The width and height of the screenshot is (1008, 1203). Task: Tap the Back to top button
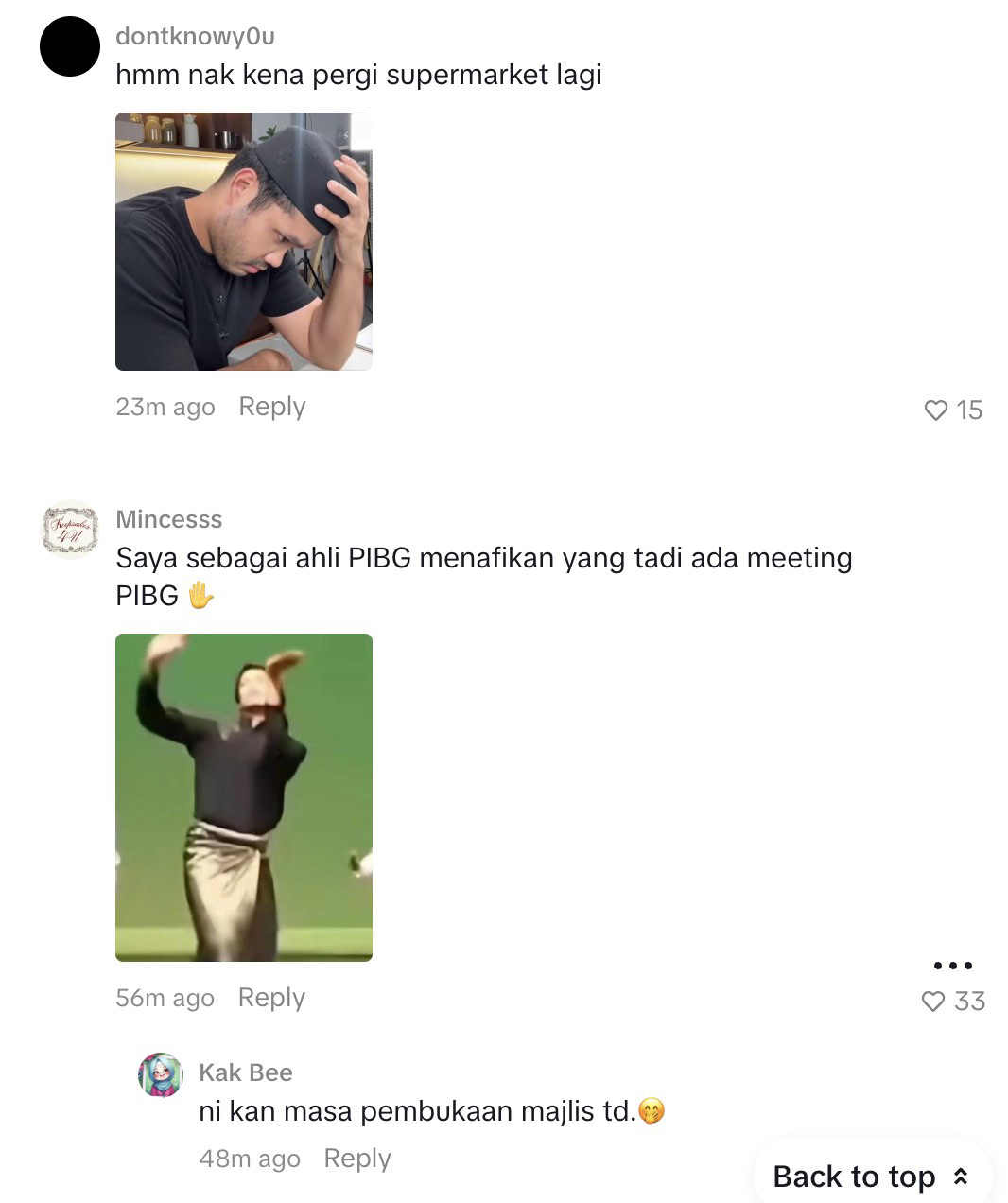[871, 1177]
